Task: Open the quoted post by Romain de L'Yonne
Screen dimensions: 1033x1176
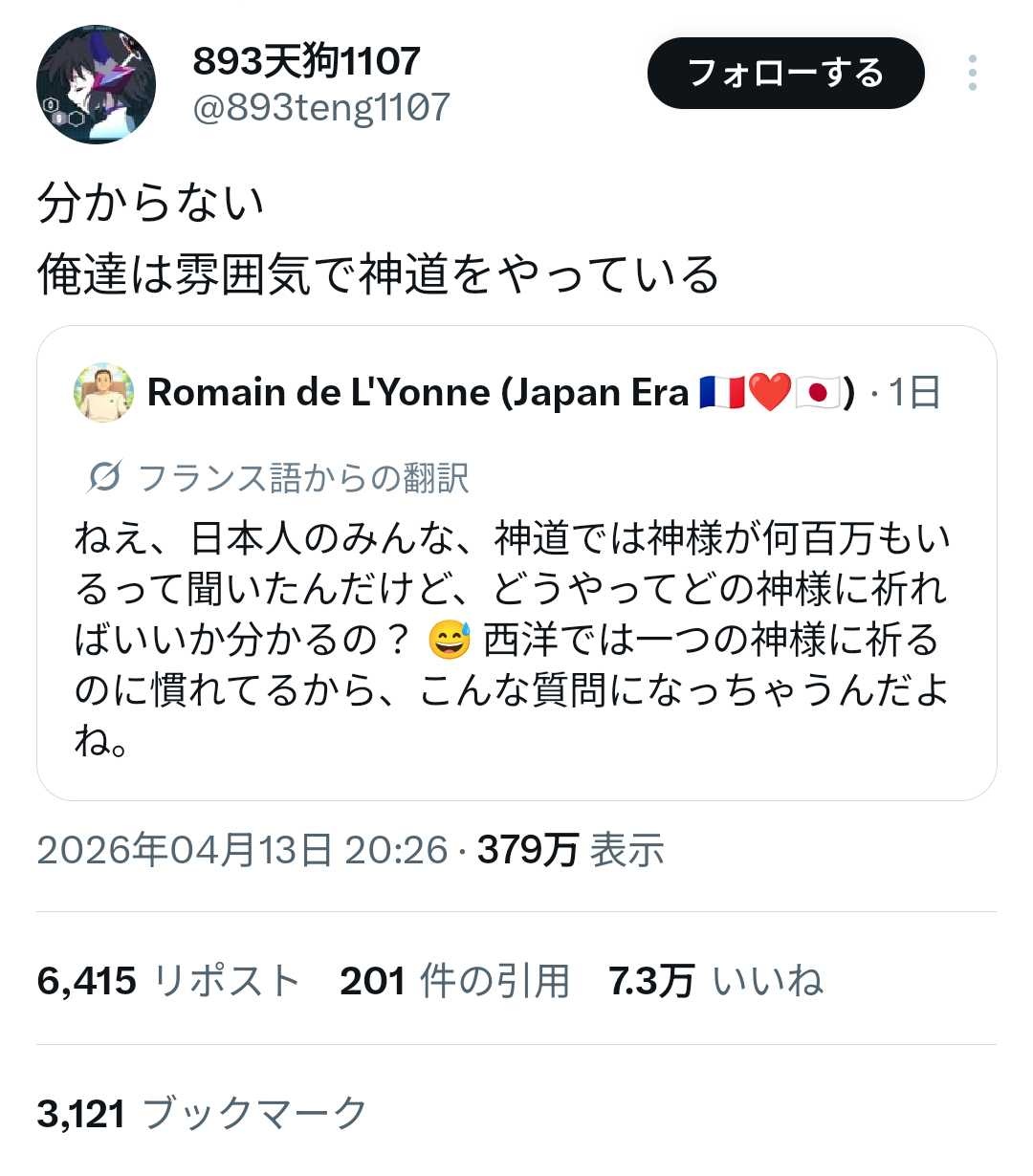Action: point(516,631)
